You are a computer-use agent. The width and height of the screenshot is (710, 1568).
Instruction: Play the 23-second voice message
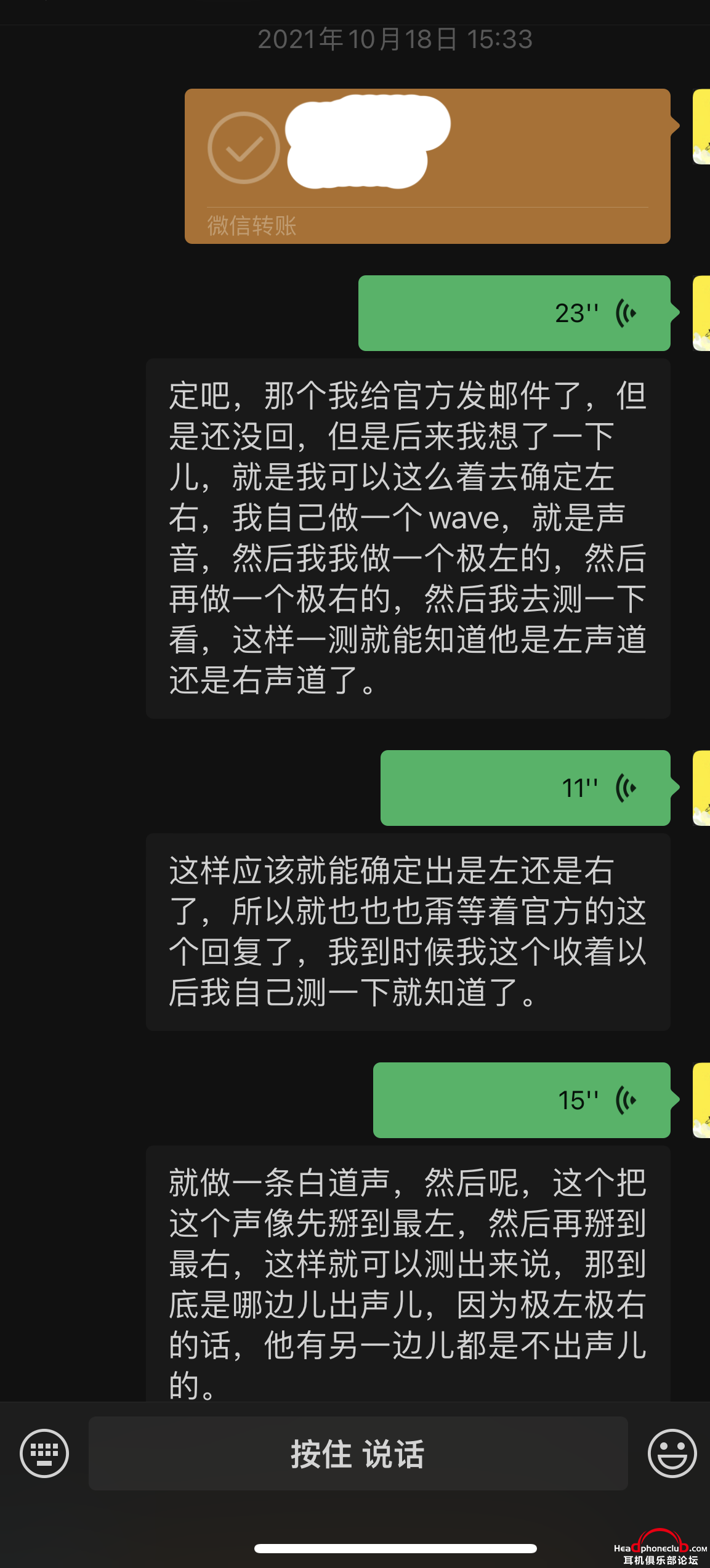click(x=514, y=313)
